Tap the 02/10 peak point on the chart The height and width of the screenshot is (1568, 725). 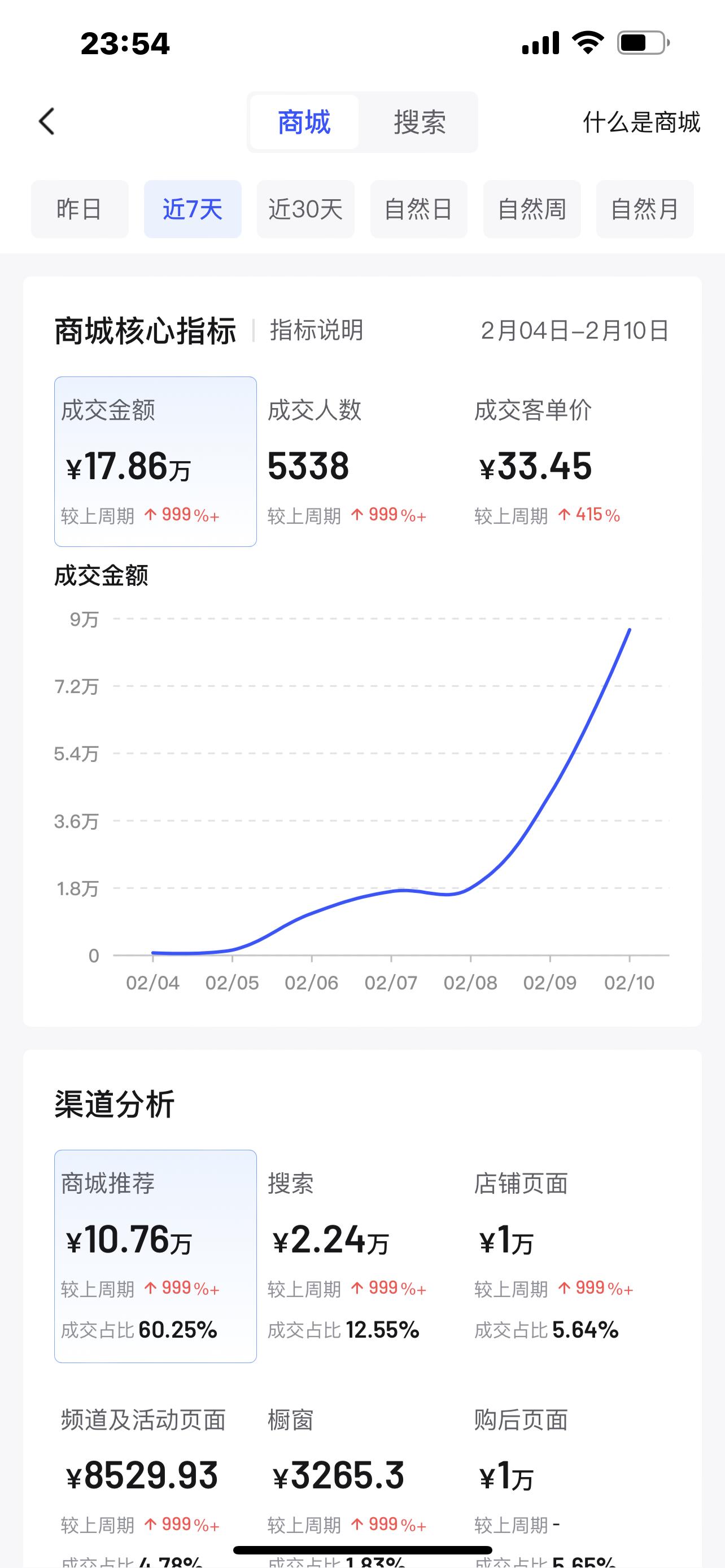[x=630, y=630]
